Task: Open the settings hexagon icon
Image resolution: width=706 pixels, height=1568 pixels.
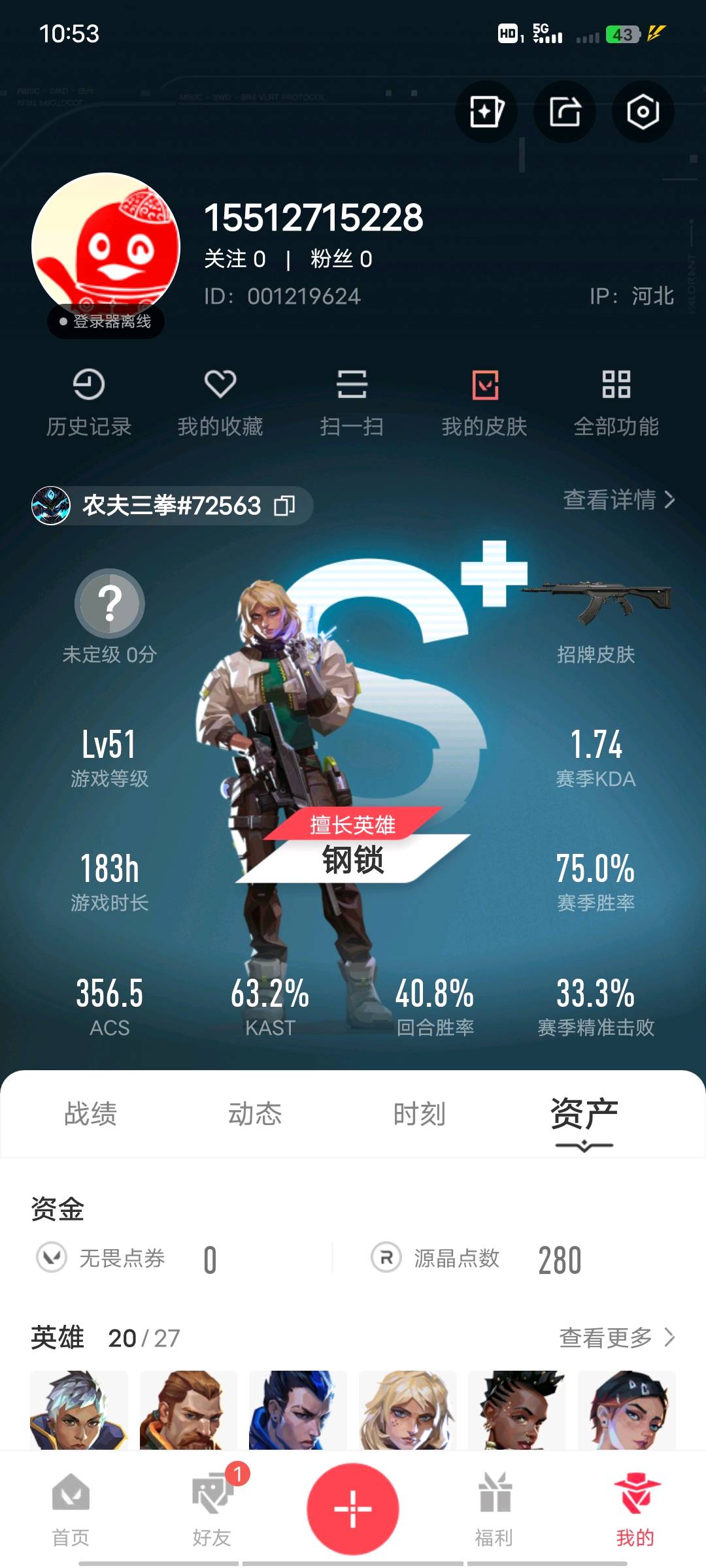Action: point(643,112)
